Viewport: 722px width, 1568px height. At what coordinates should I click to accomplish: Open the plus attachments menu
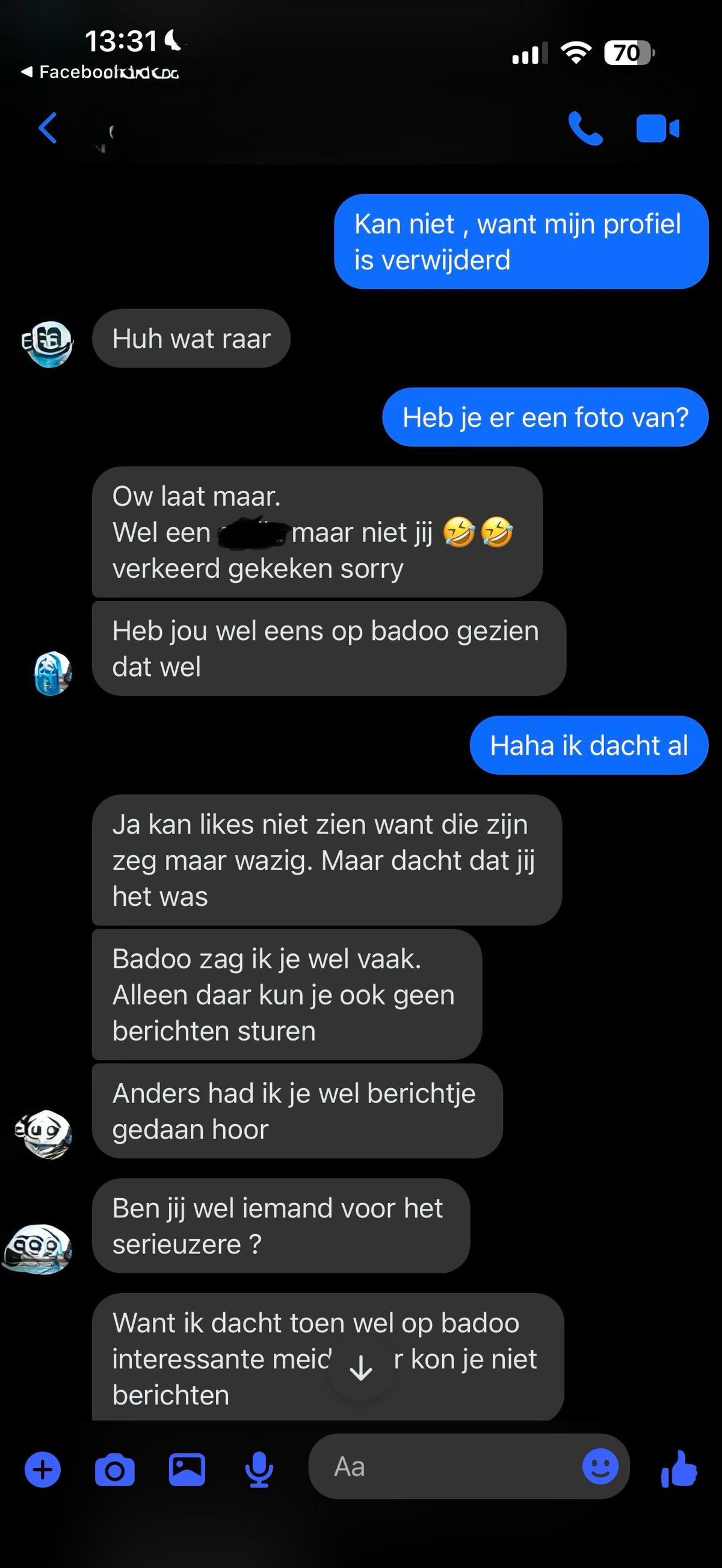coord(43,1470)
